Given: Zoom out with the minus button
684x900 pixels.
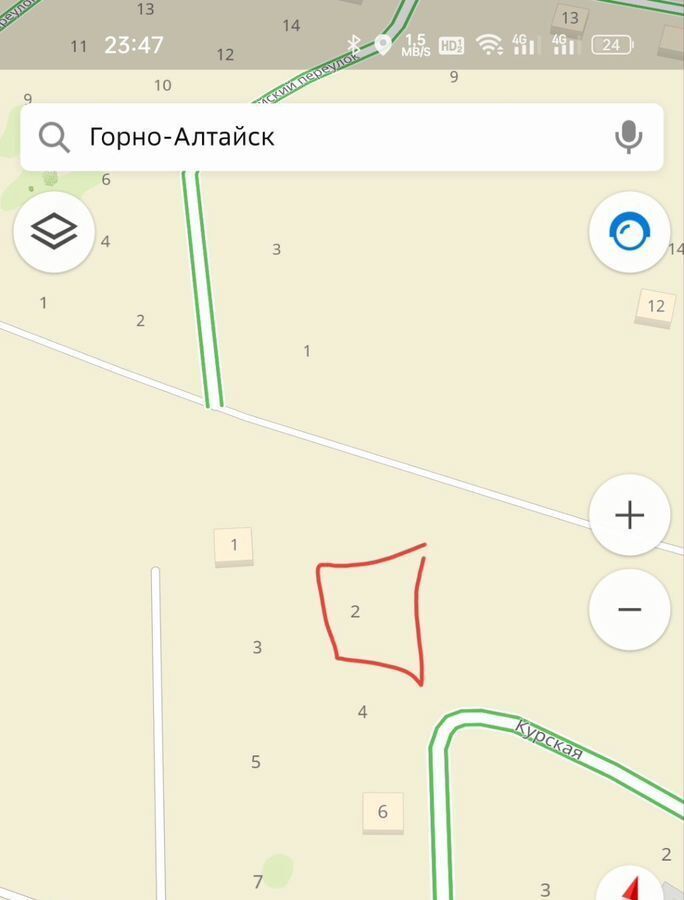Looking at the screenshot, I should [x=629, y=609].
